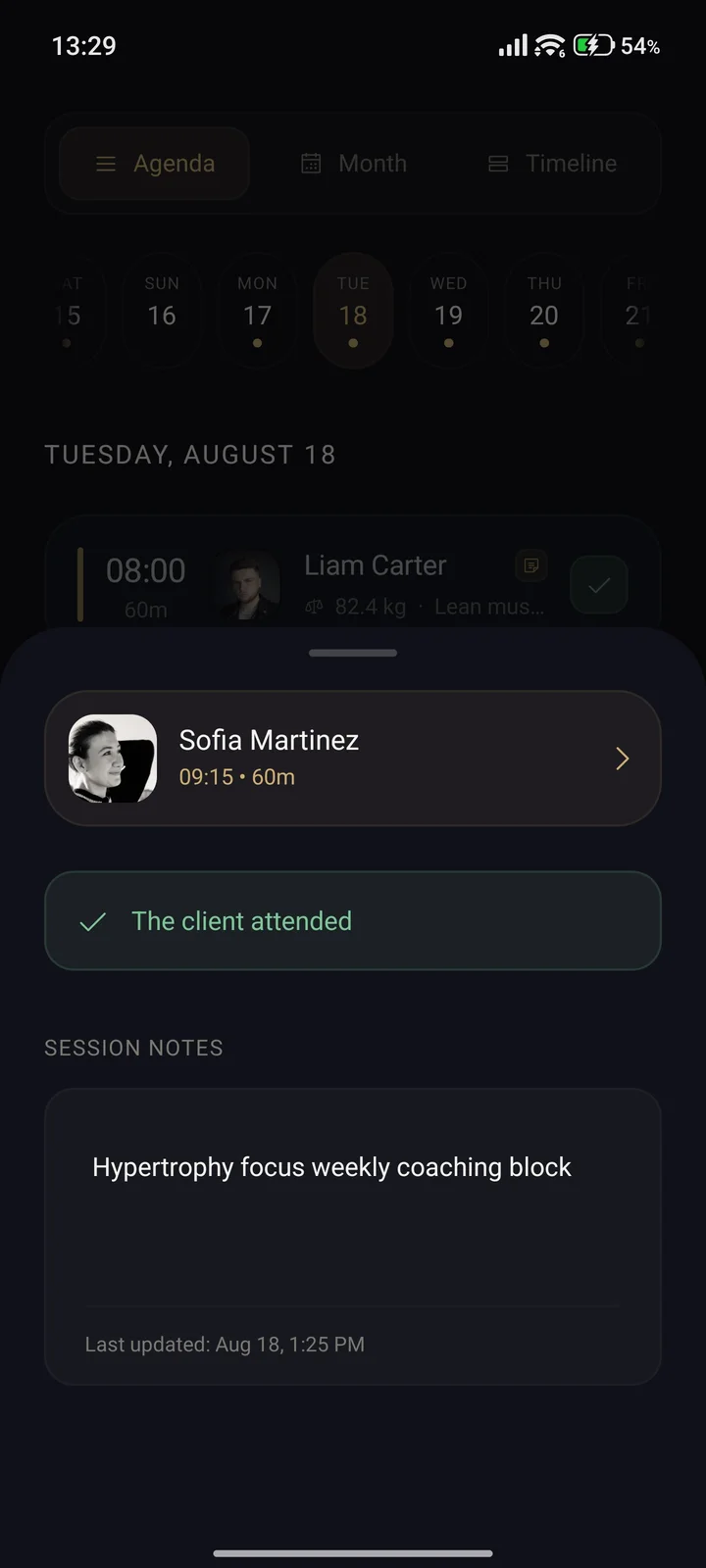Choose Sunday 16 in the date strip
Screen dimensions: 706x1568
click(162, 311)
